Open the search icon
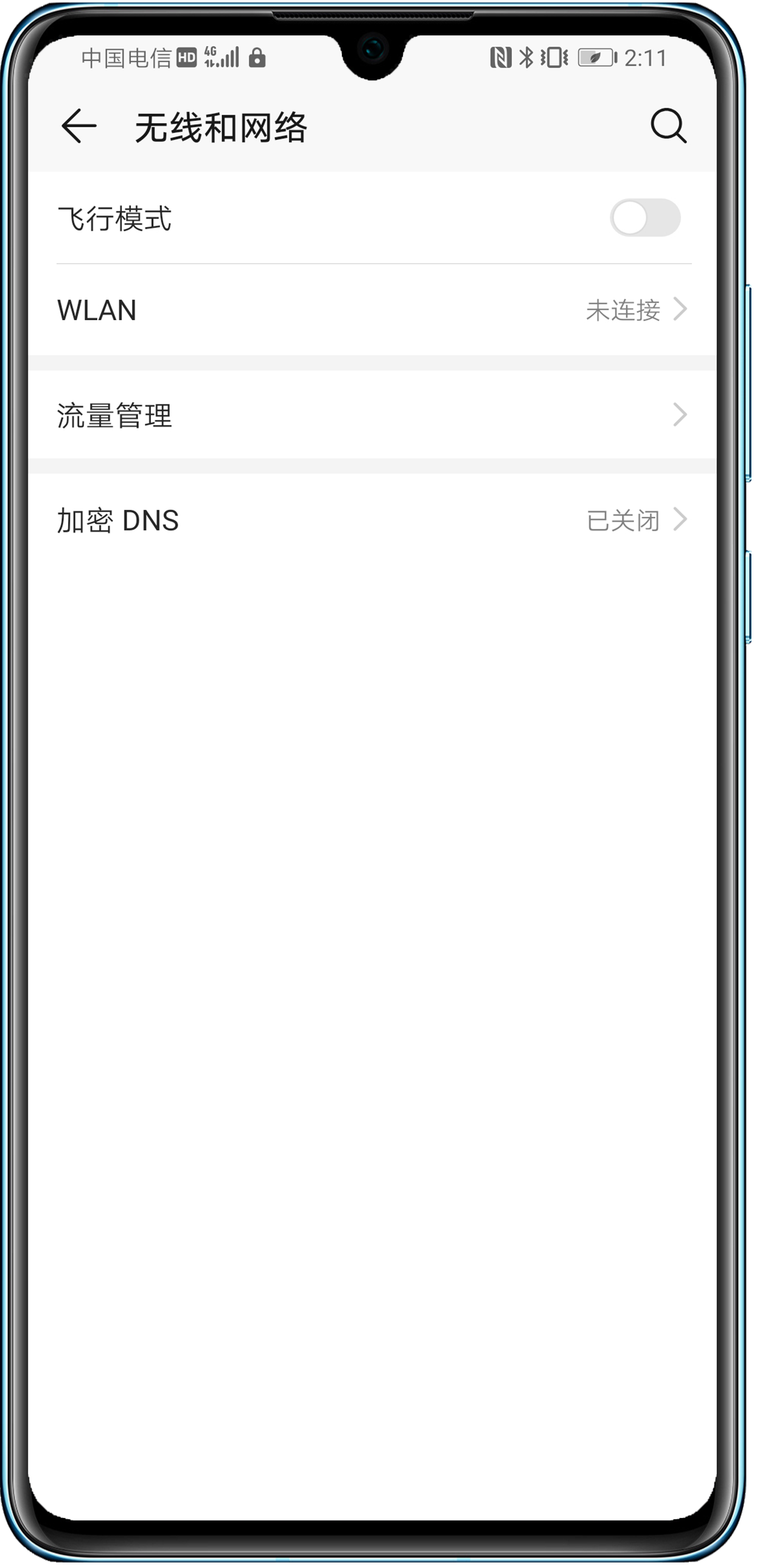The width and height of the screenshot is (757, 1568). coord(668,126)
